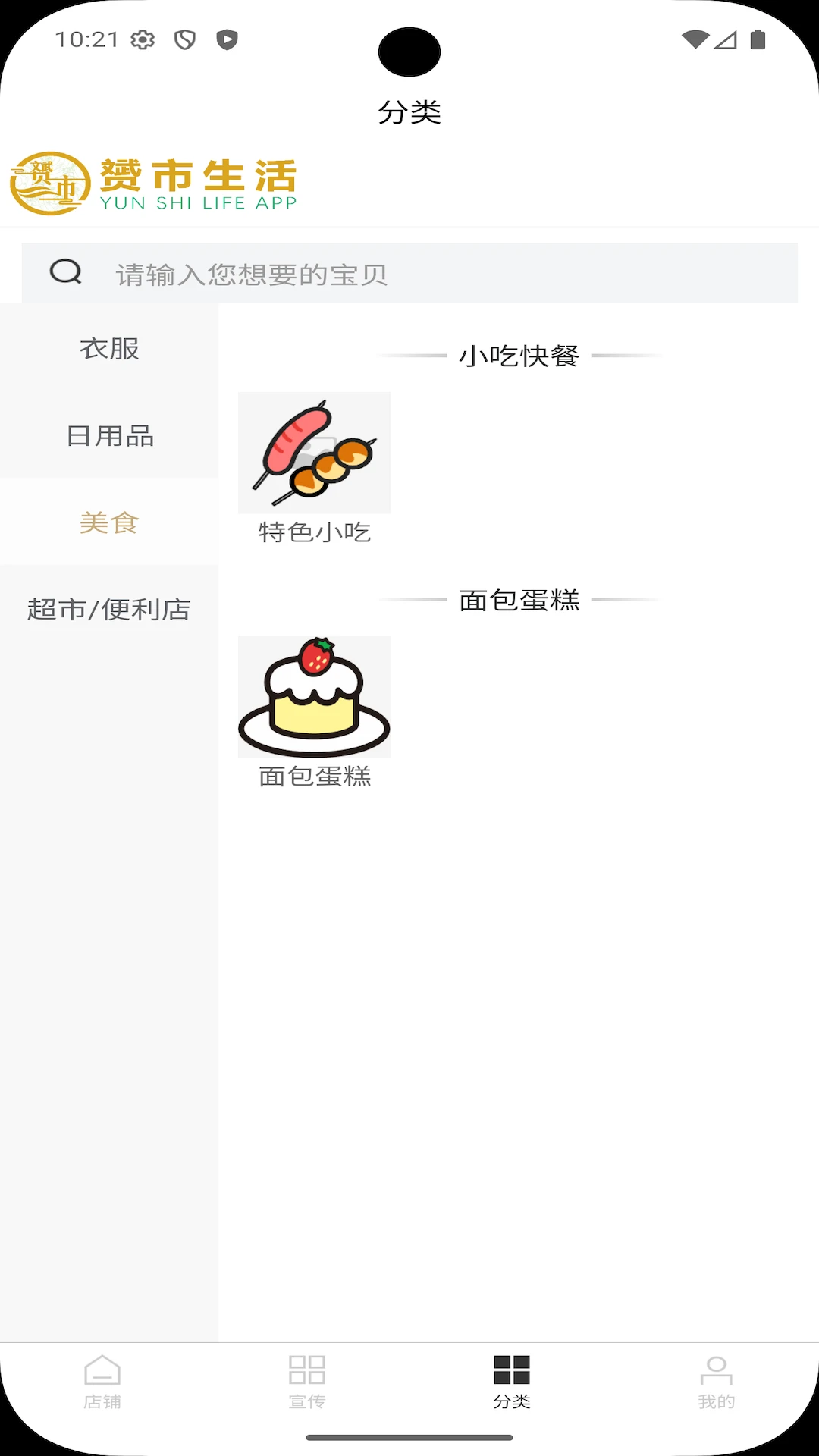The height and width of the screenshot is (1456, 819).
Task: Tap the 分类 page title
Action: [x=409, y=111]
